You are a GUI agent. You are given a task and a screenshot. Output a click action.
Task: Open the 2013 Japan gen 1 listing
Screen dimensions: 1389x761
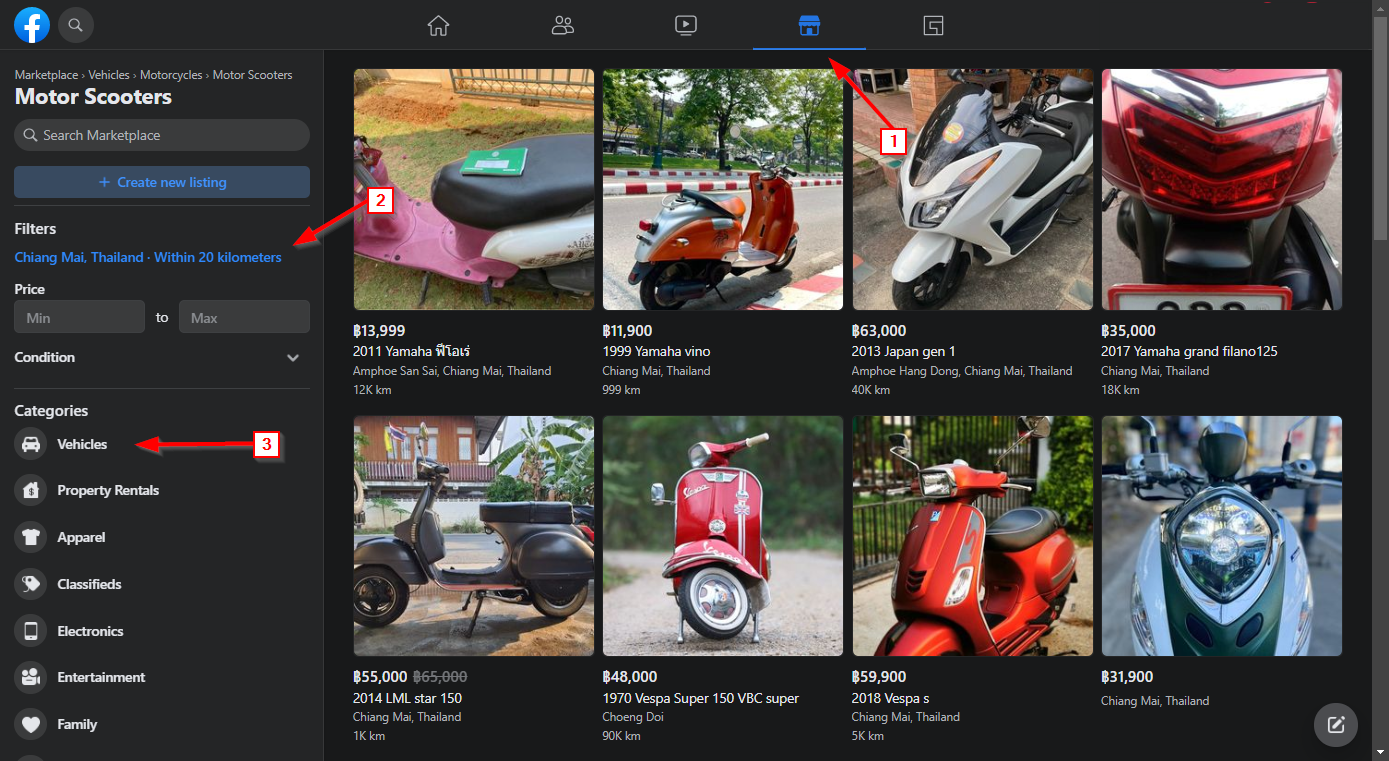972,233
